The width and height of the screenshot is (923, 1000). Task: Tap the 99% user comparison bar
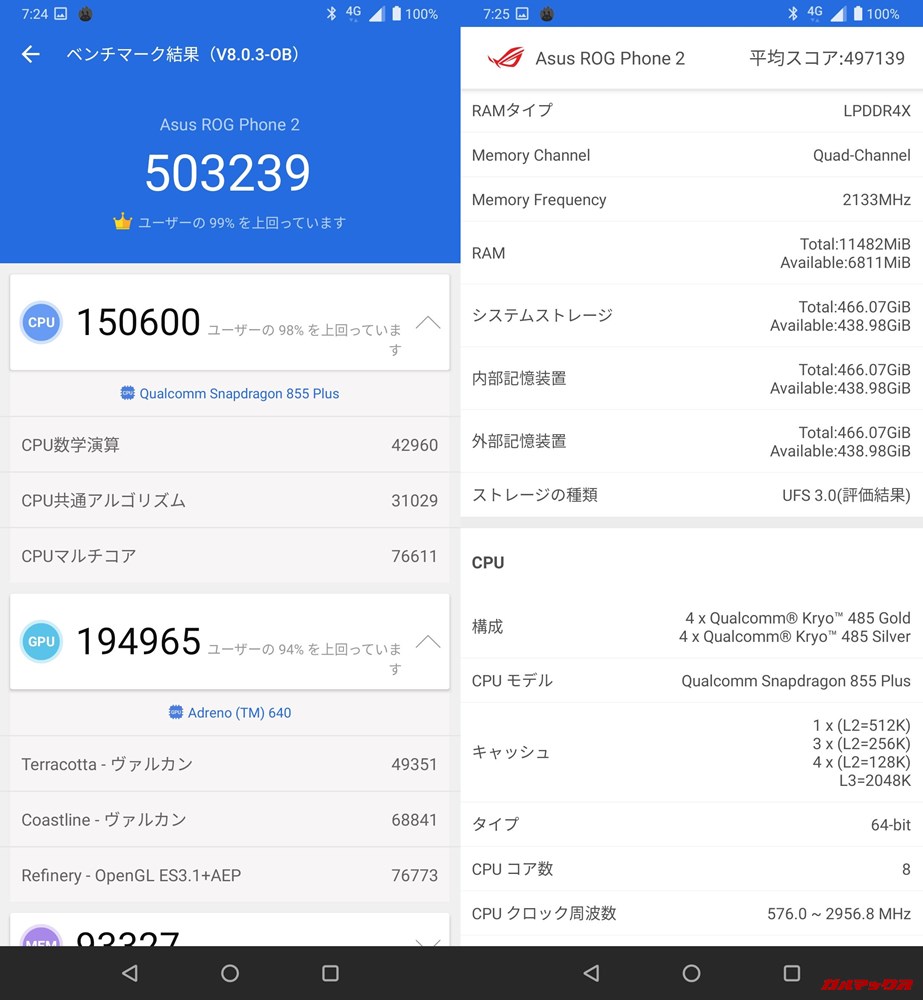tap(240, 222)
